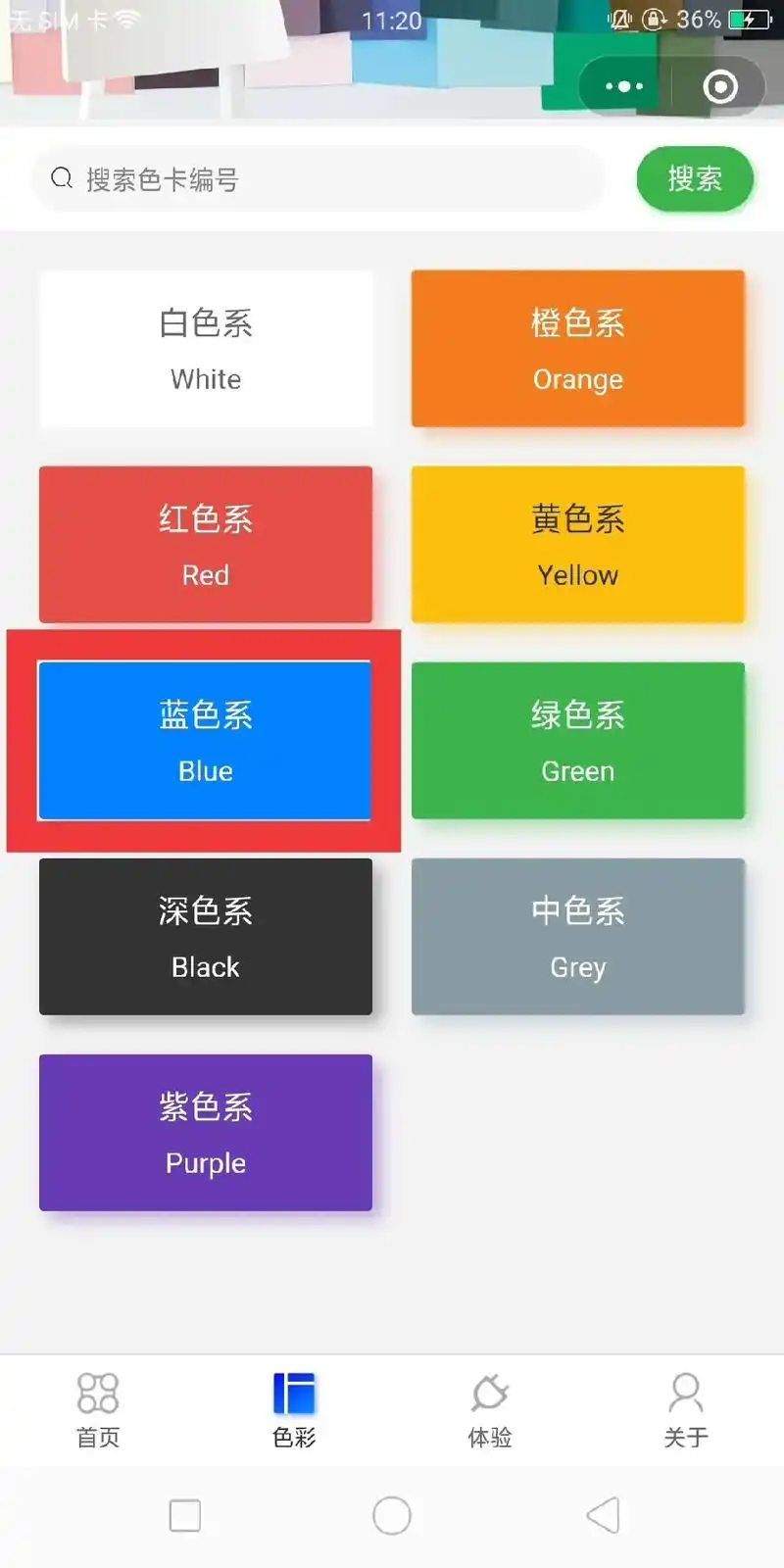Image resolution: width=784 pixels, height=1568 pixels.
Task: Tap the Black 深色系 color card
Action: tap(206, 937)
